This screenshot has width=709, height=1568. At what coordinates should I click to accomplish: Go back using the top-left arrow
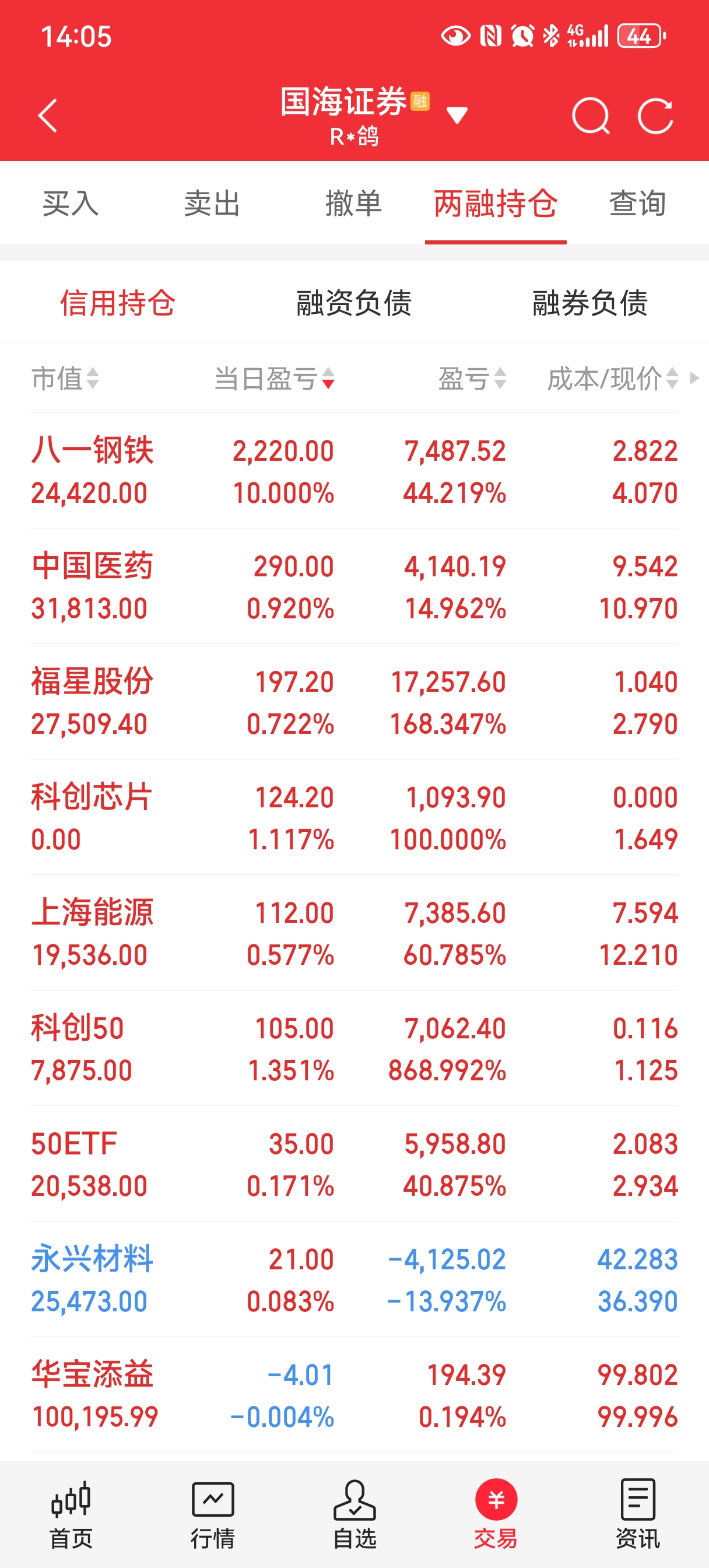pos(47,116)
